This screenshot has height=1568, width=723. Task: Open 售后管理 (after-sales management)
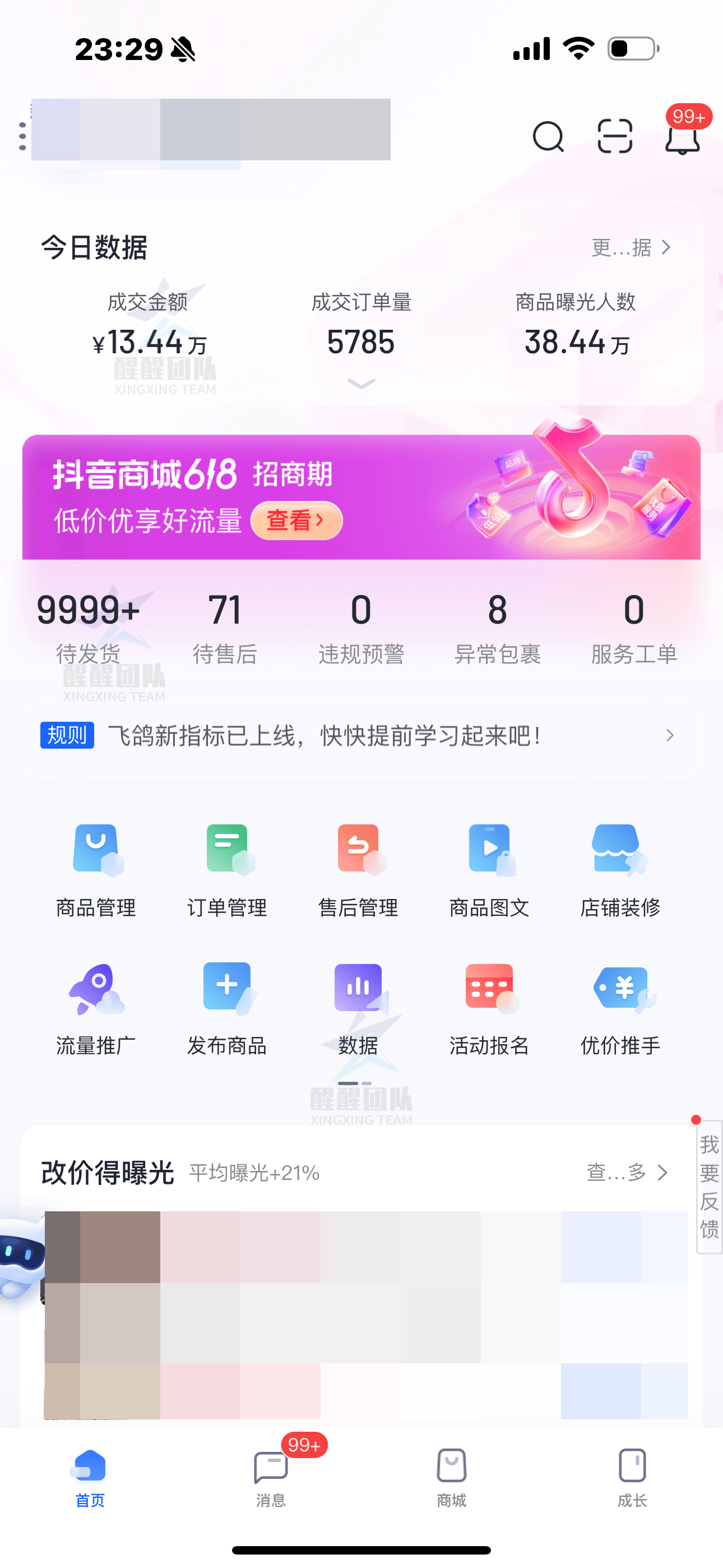click(x=358, y=870)
